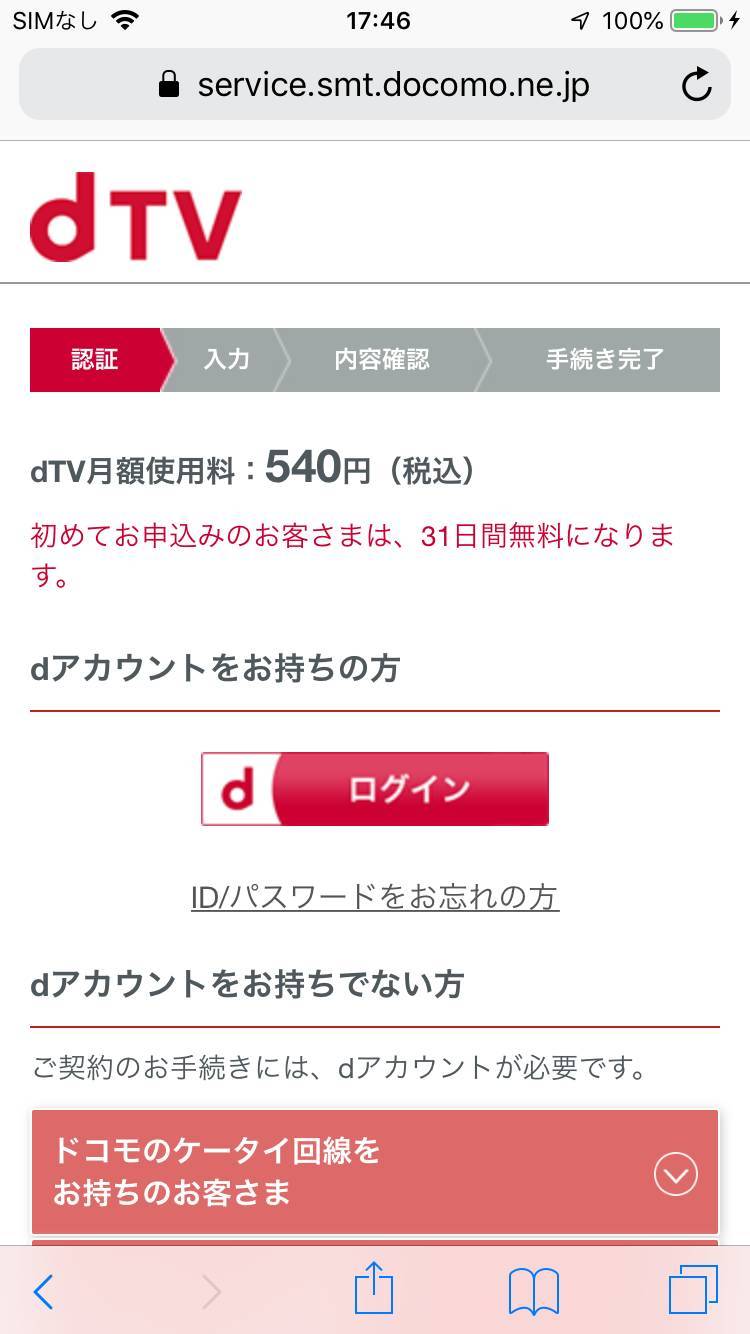Viewport: 750px width, 1334px height.
Task: Tap the red d ログイン button
Action: click(375, 789)
